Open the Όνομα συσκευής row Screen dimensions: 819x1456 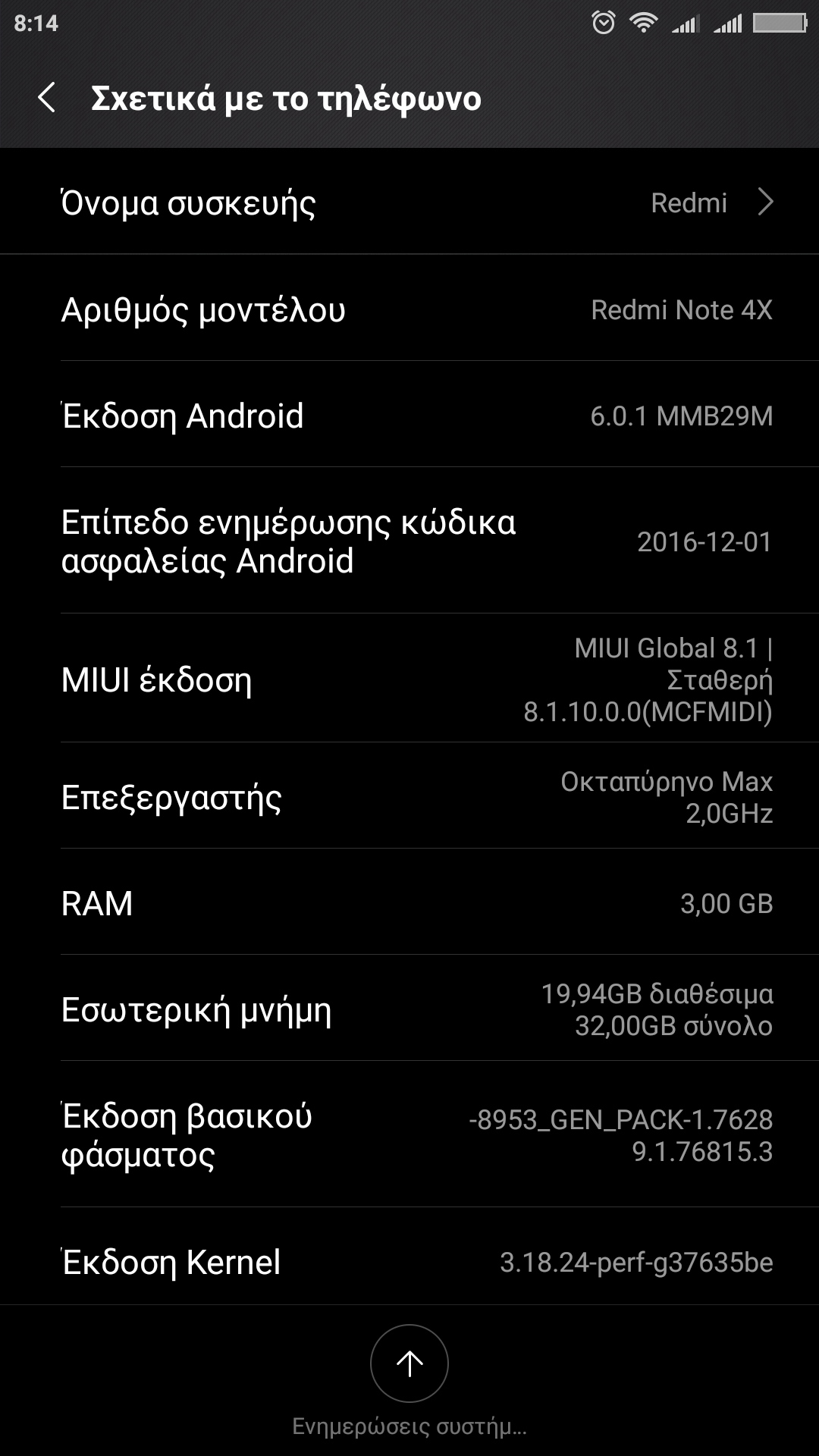click(x=409, y=202)
